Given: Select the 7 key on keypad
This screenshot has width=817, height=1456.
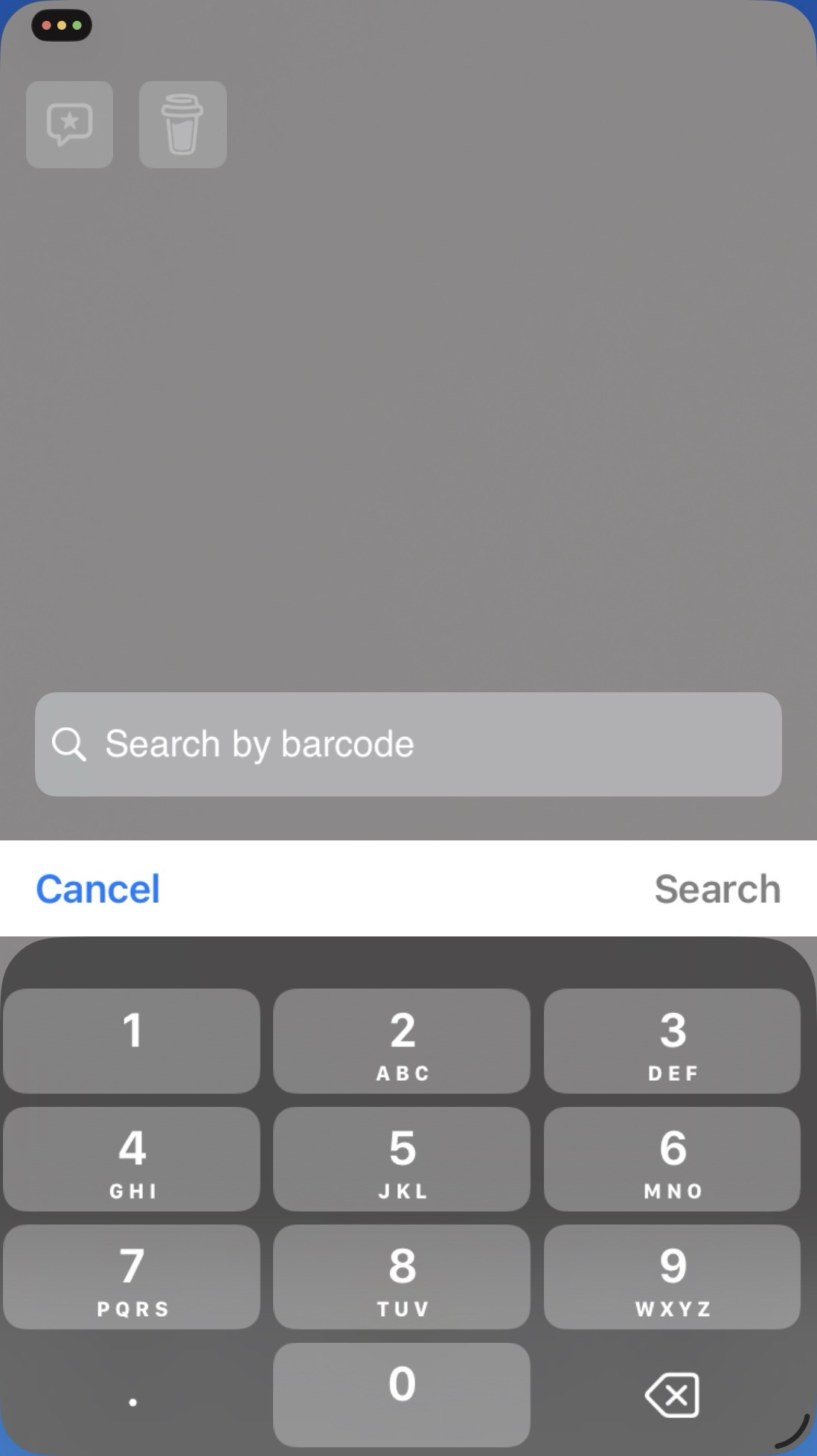Looking at the screenshot, I should 132,1276.
